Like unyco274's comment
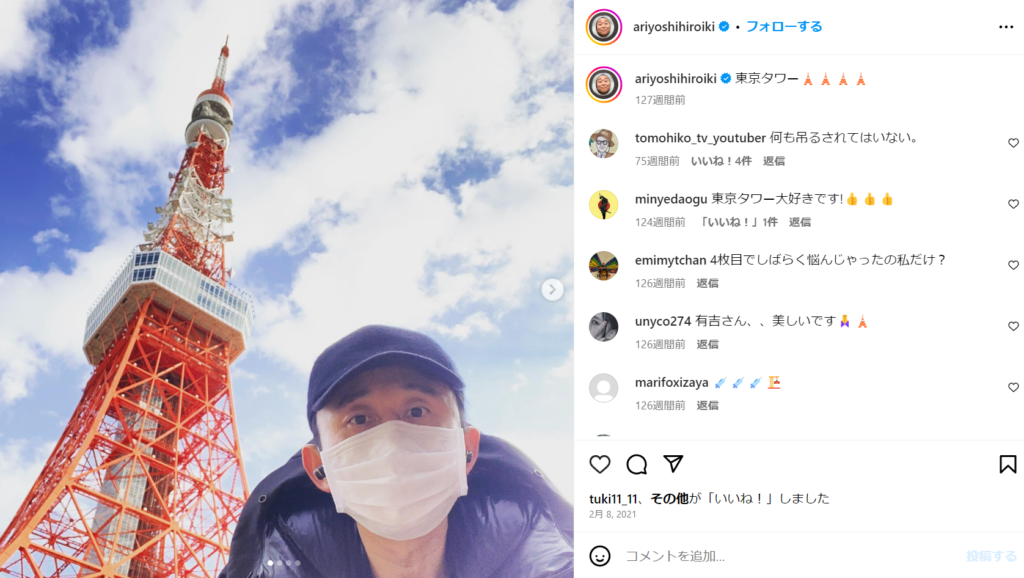The height and width of the screenshot is (578, 1024). [x=1013, y=326]
